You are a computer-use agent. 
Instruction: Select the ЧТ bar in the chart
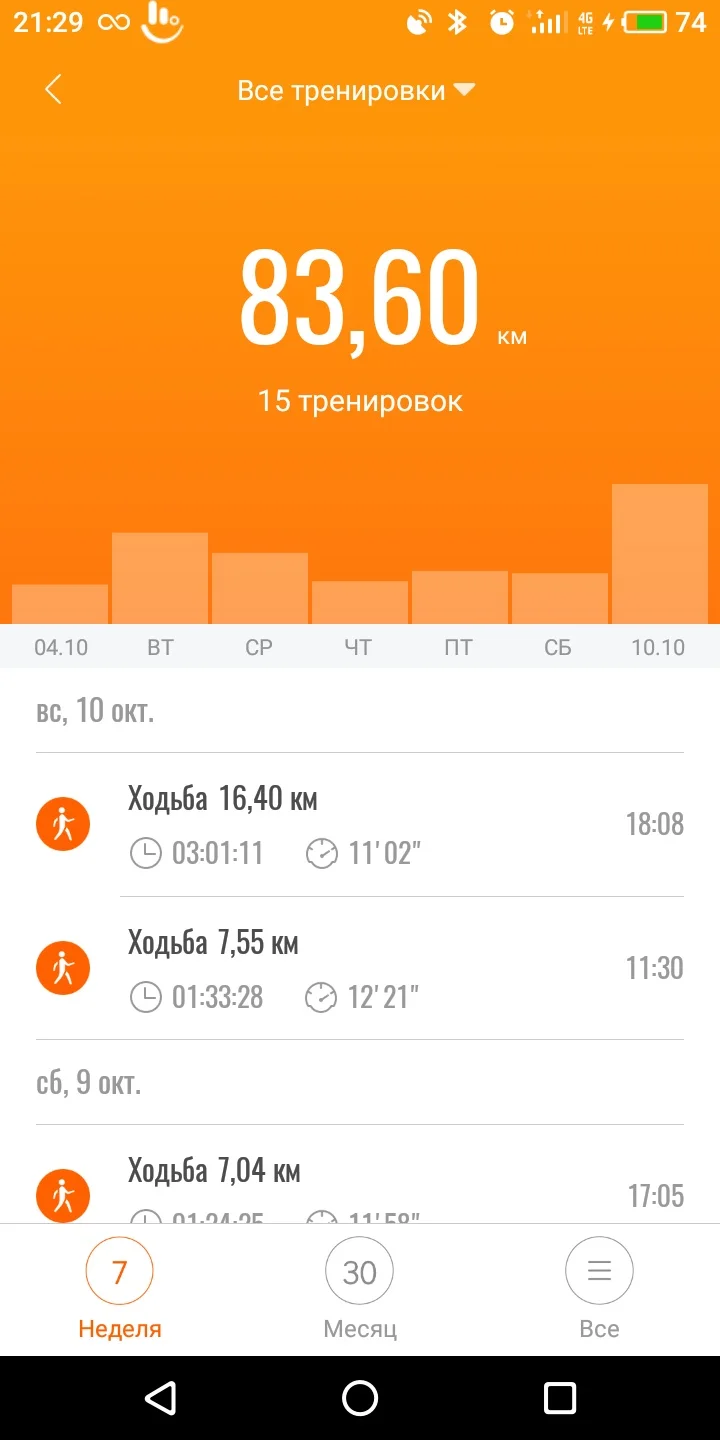pos(360,603)
